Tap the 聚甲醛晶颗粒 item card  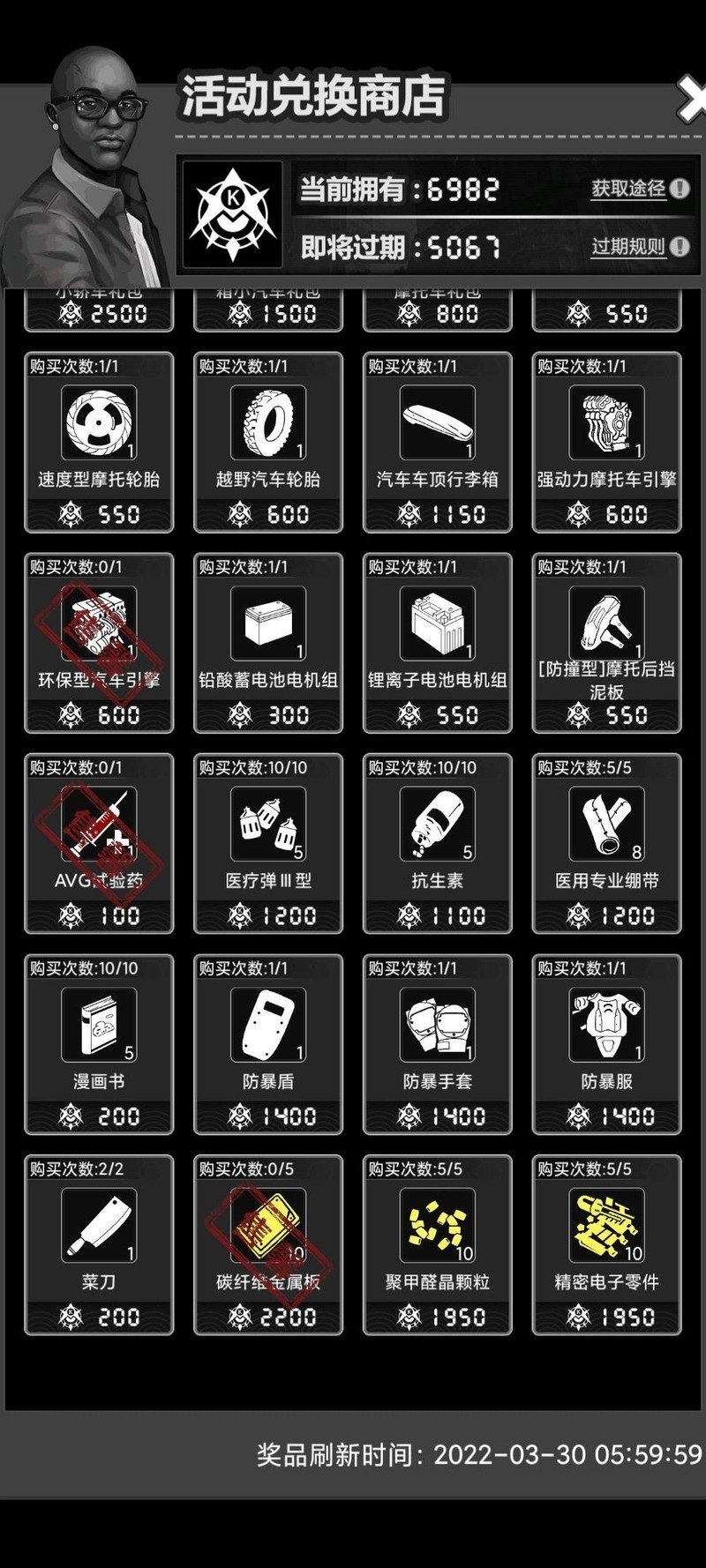(x=438, y=1243)
